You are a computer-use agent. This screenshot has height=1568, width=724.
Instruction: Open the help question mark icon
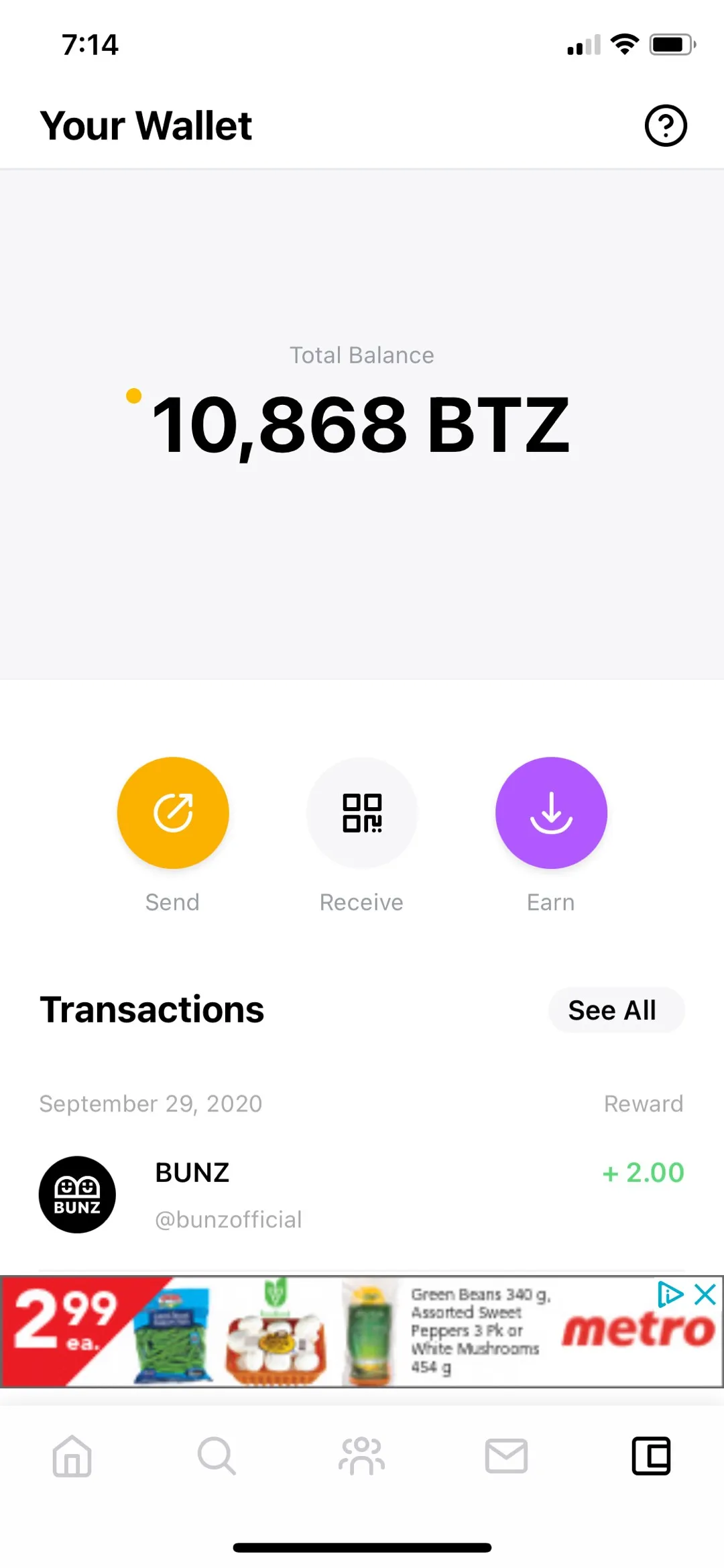coord(665,125)
